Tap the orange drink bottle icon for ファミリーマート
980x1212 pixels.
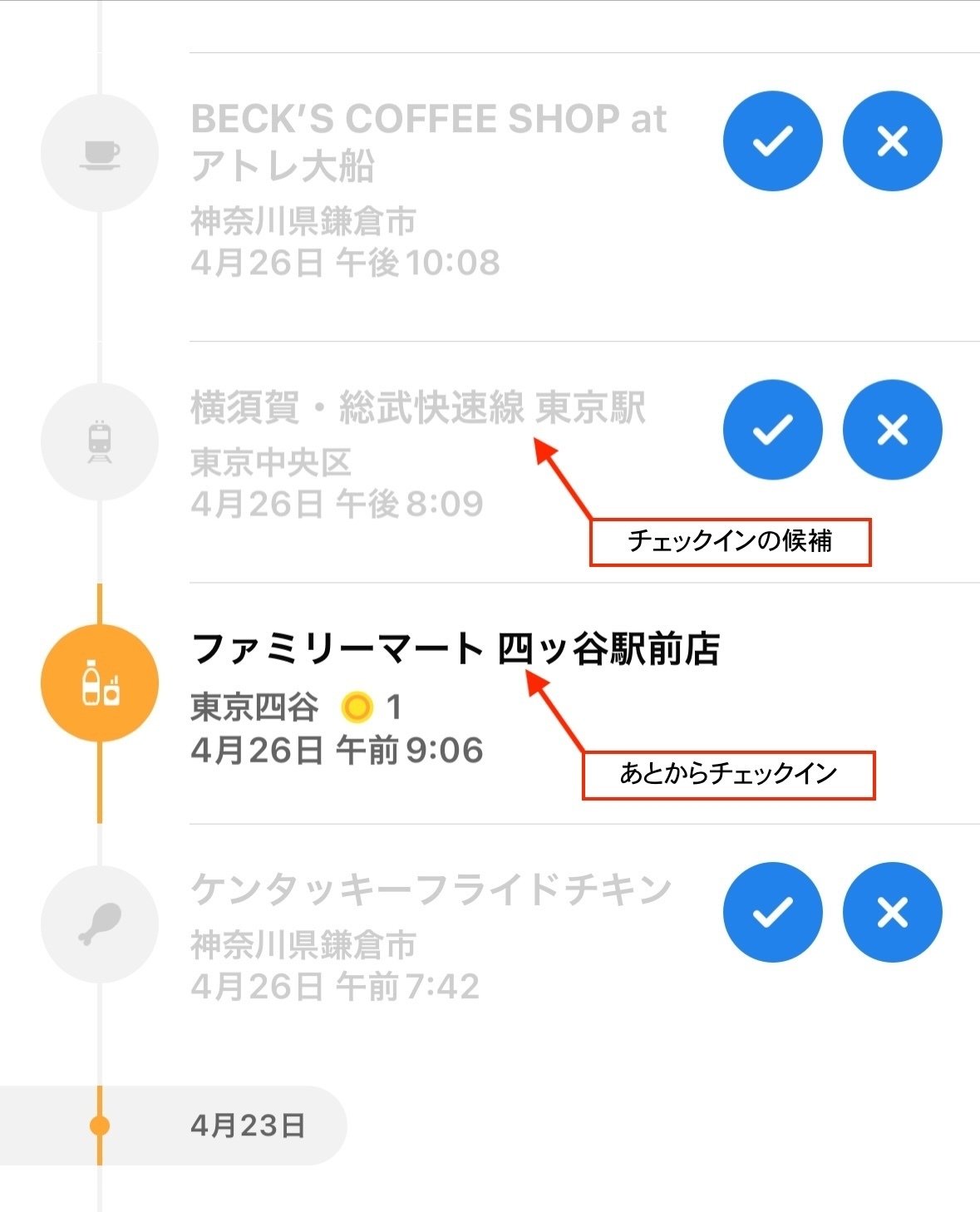[x=100, y=682]
